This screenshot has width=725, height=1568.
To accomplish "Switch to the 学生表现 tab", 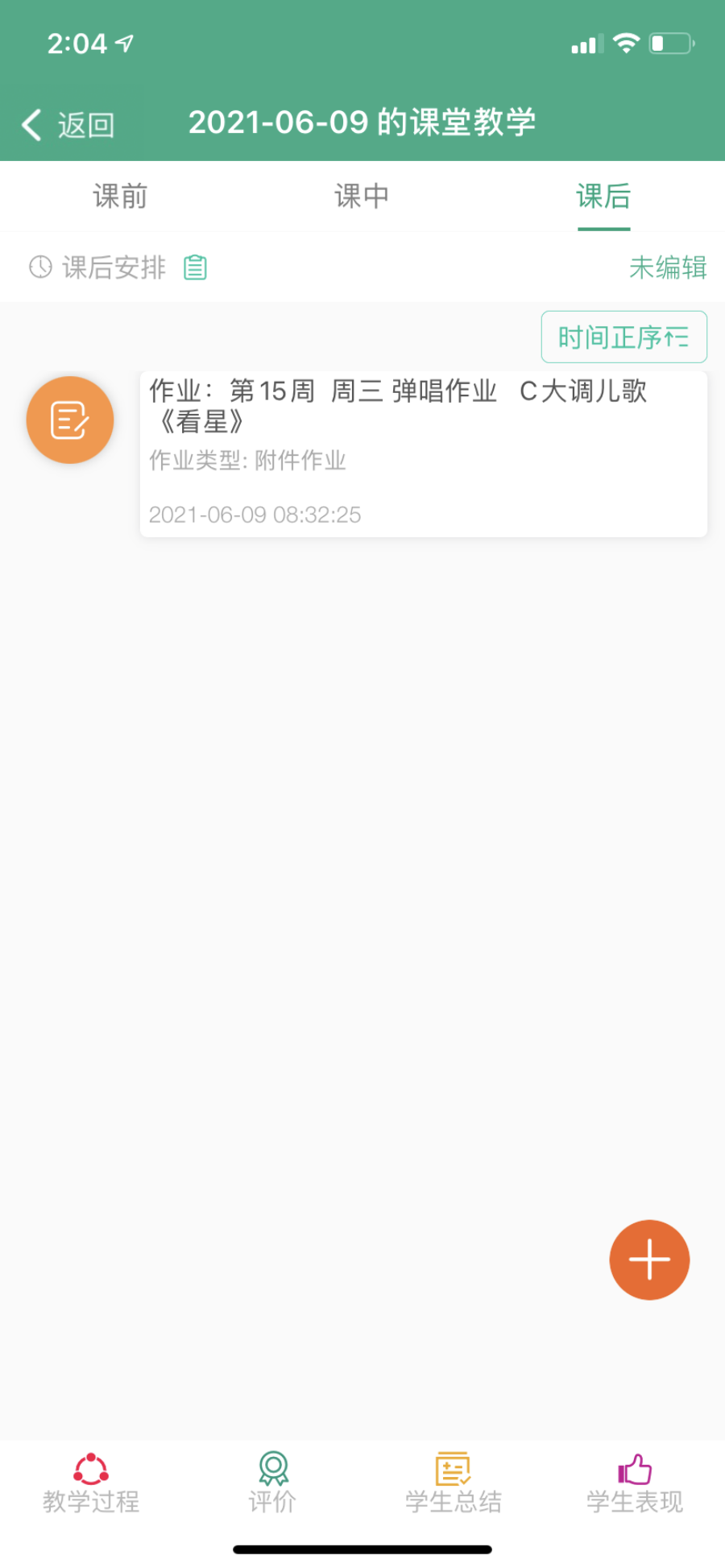I will 635,1483.
